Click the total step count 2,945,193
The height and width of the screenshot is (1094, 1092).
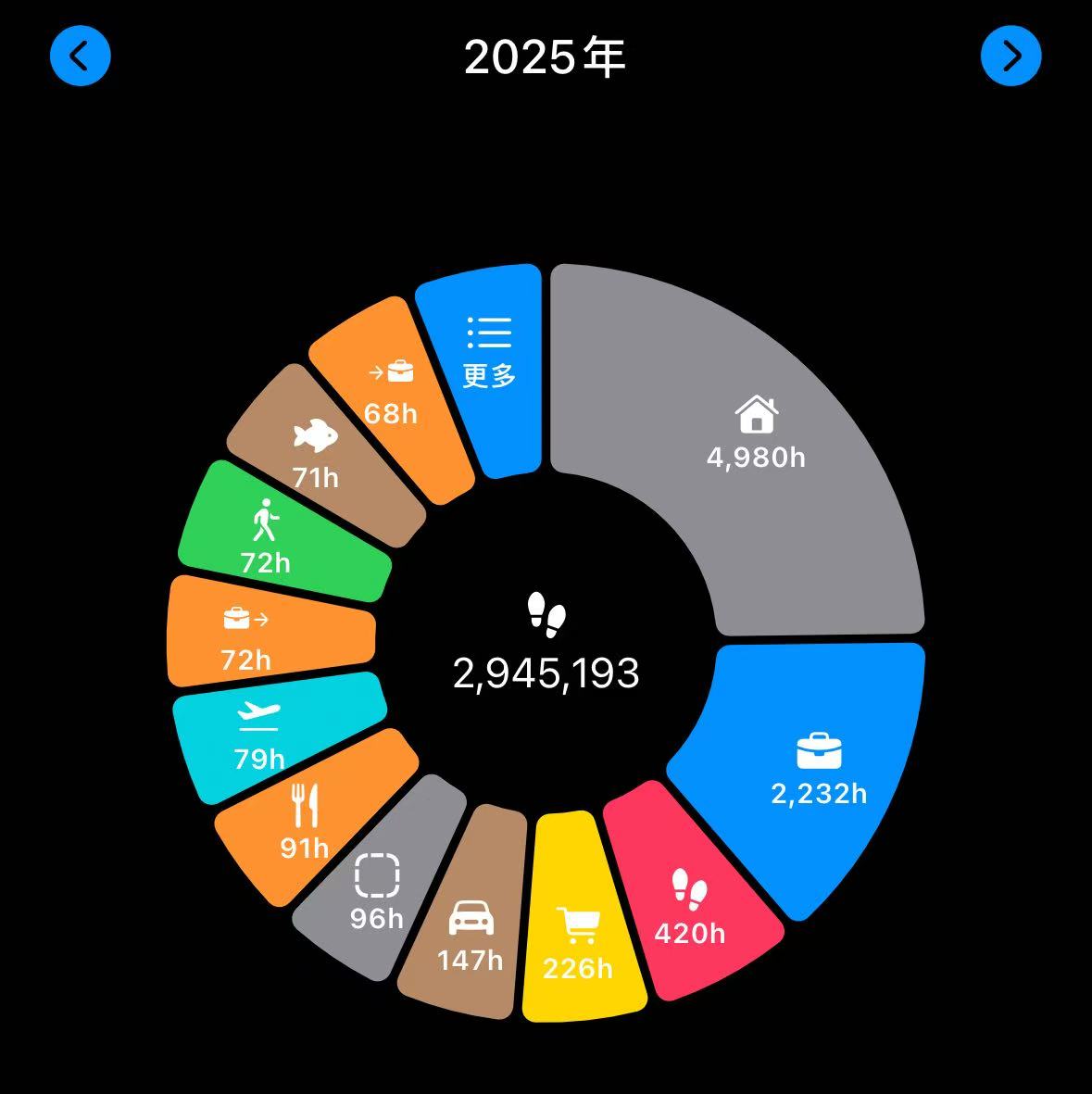point(546,675)
